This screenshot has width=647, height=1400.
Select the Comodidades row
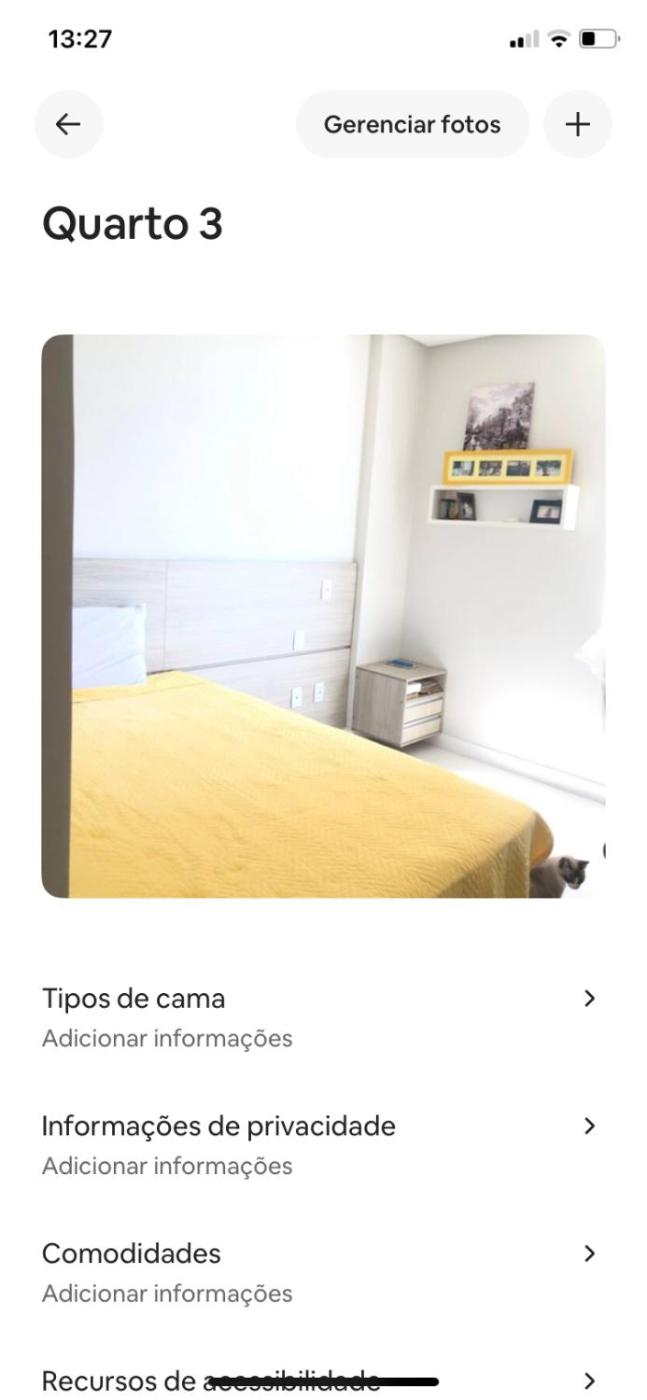(x=323, y=1271)
